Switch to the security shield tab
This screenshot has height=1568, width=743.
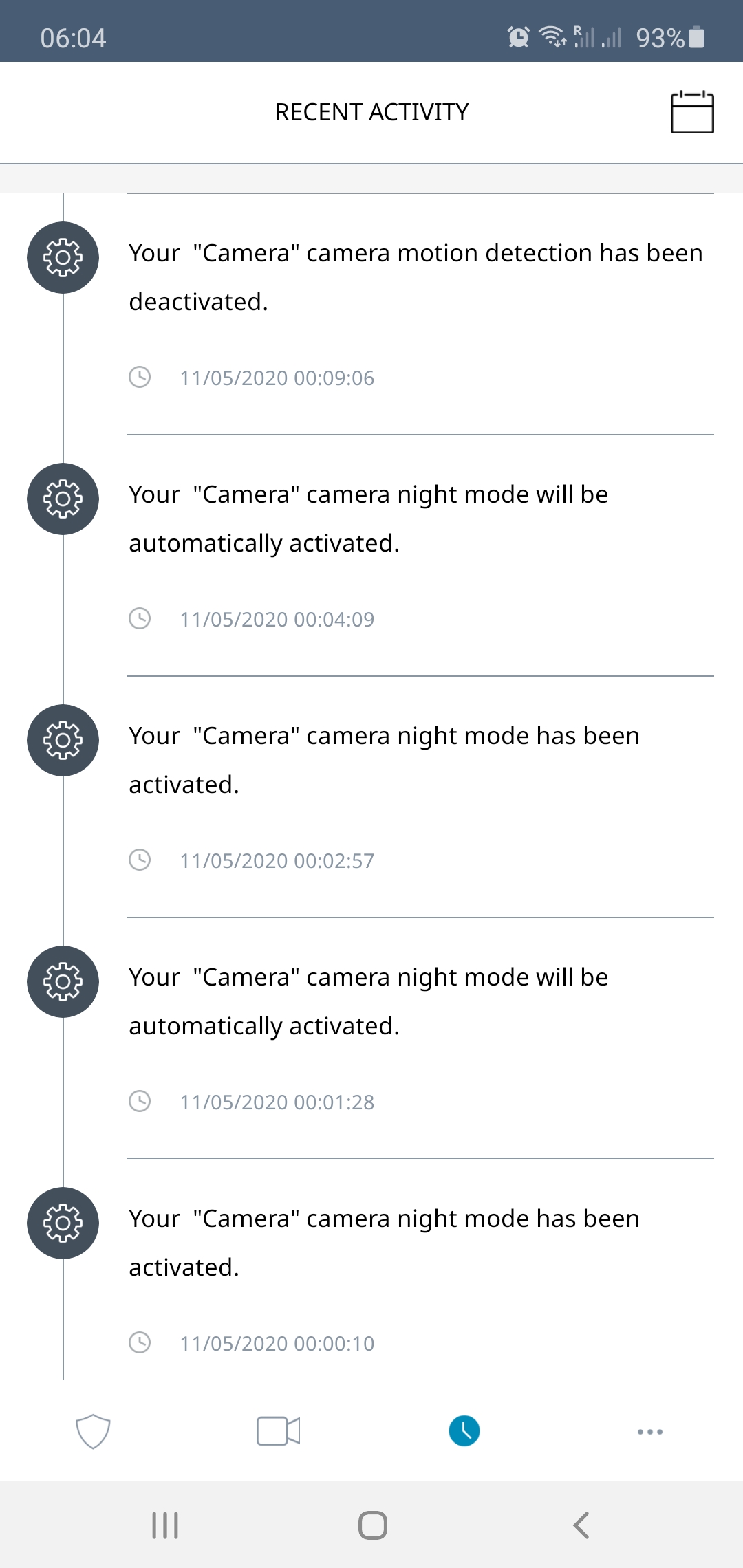(x=93, y=1431)
